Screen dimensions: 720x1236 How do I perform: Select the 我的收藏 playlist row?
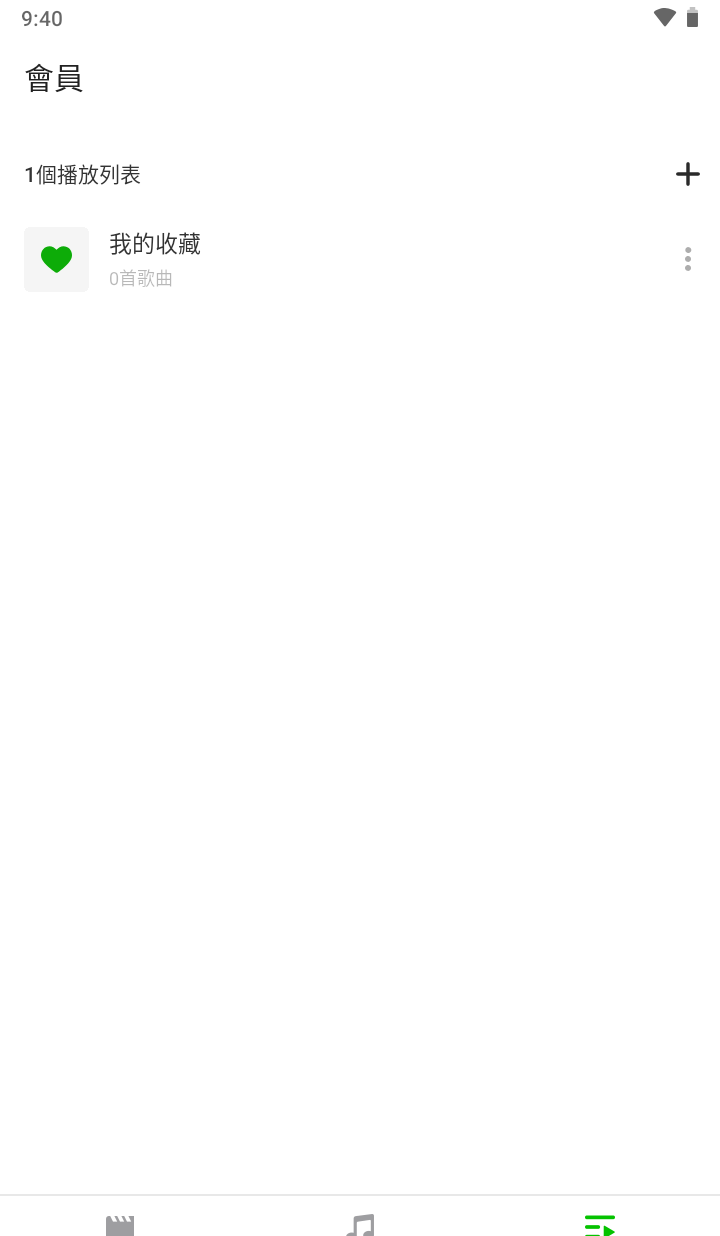[300, 258]
